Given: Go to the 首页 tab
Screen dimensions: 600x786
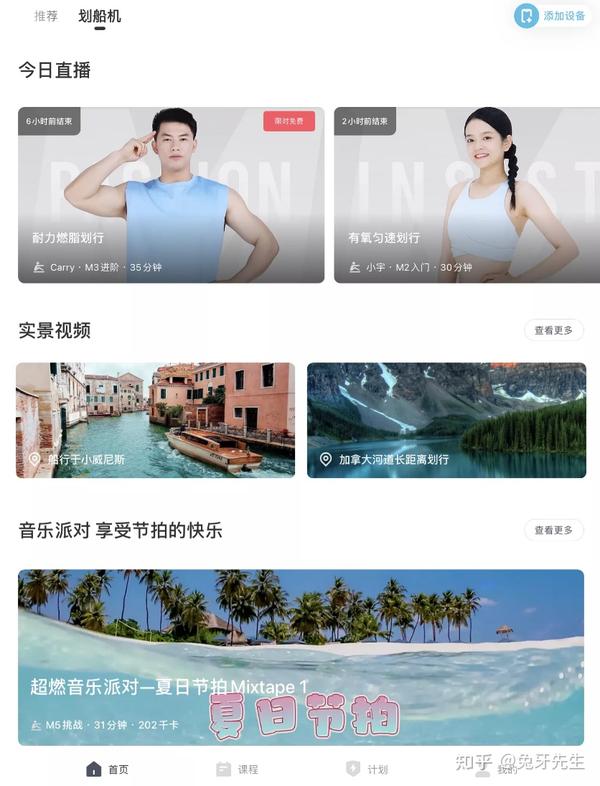Looking at the screenshot, I should click(x=108, y=769).
